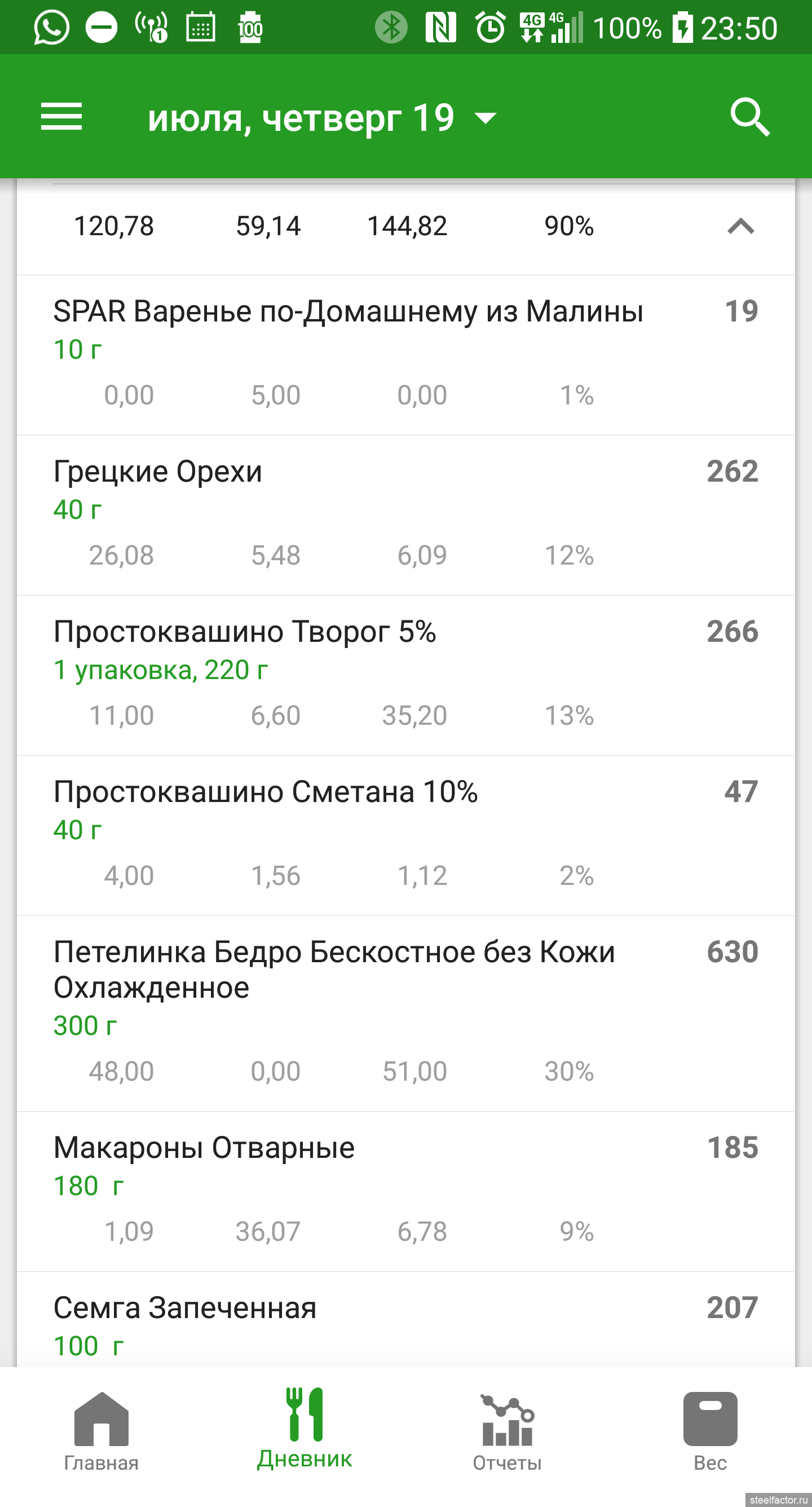Switch to the Главная tab
This screenshot has height=1507, width=812.
coord(101,1431)
